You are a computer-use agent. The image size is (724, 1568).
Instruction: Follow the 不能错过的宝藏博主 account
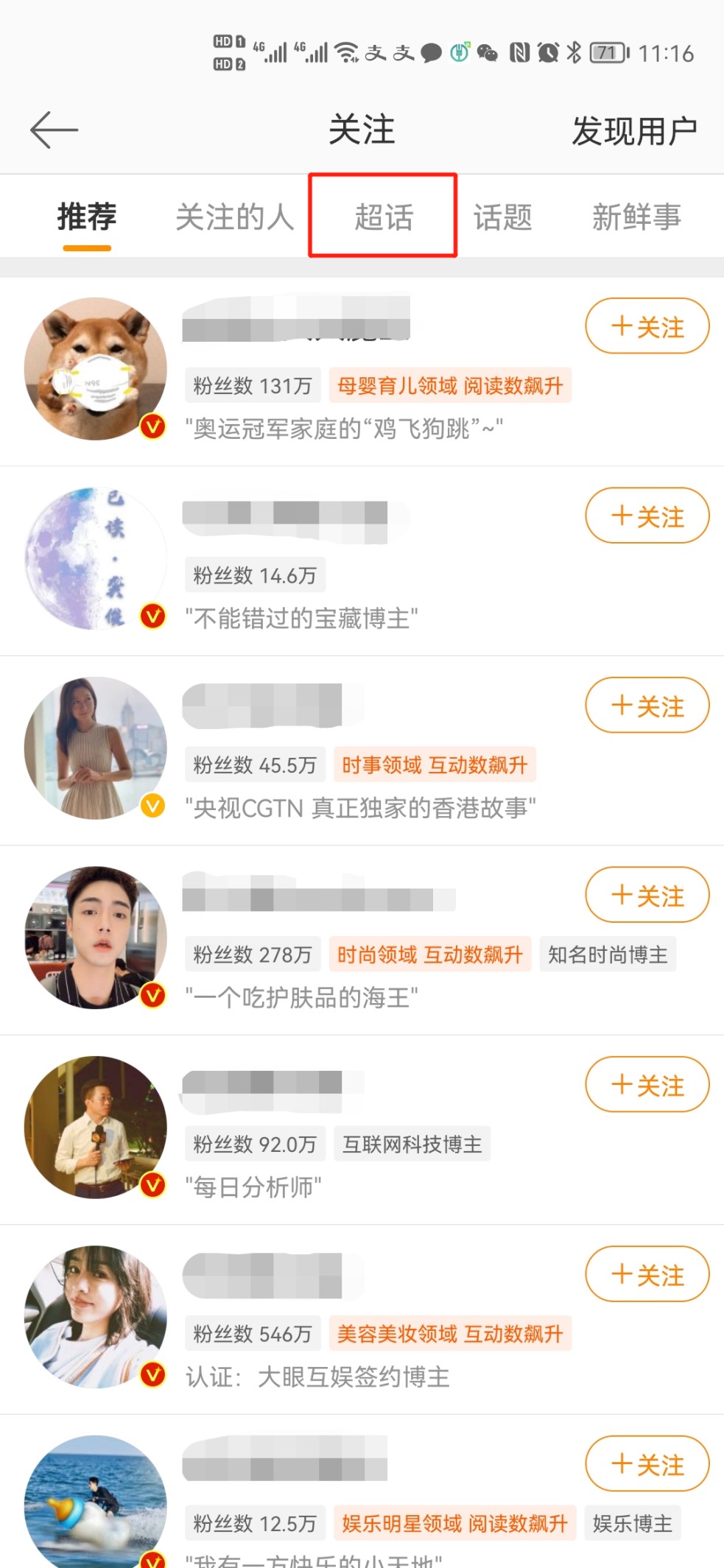647,516
